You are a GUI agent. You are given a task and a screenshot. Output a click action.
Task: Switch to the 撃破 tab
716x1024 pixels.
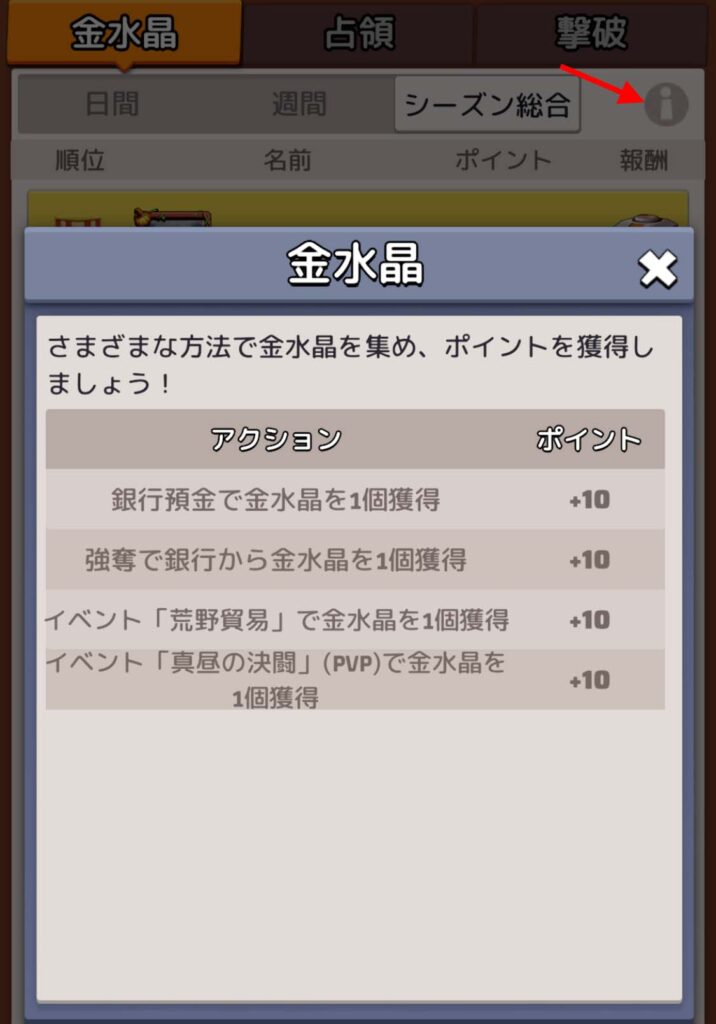click(592, 35)
